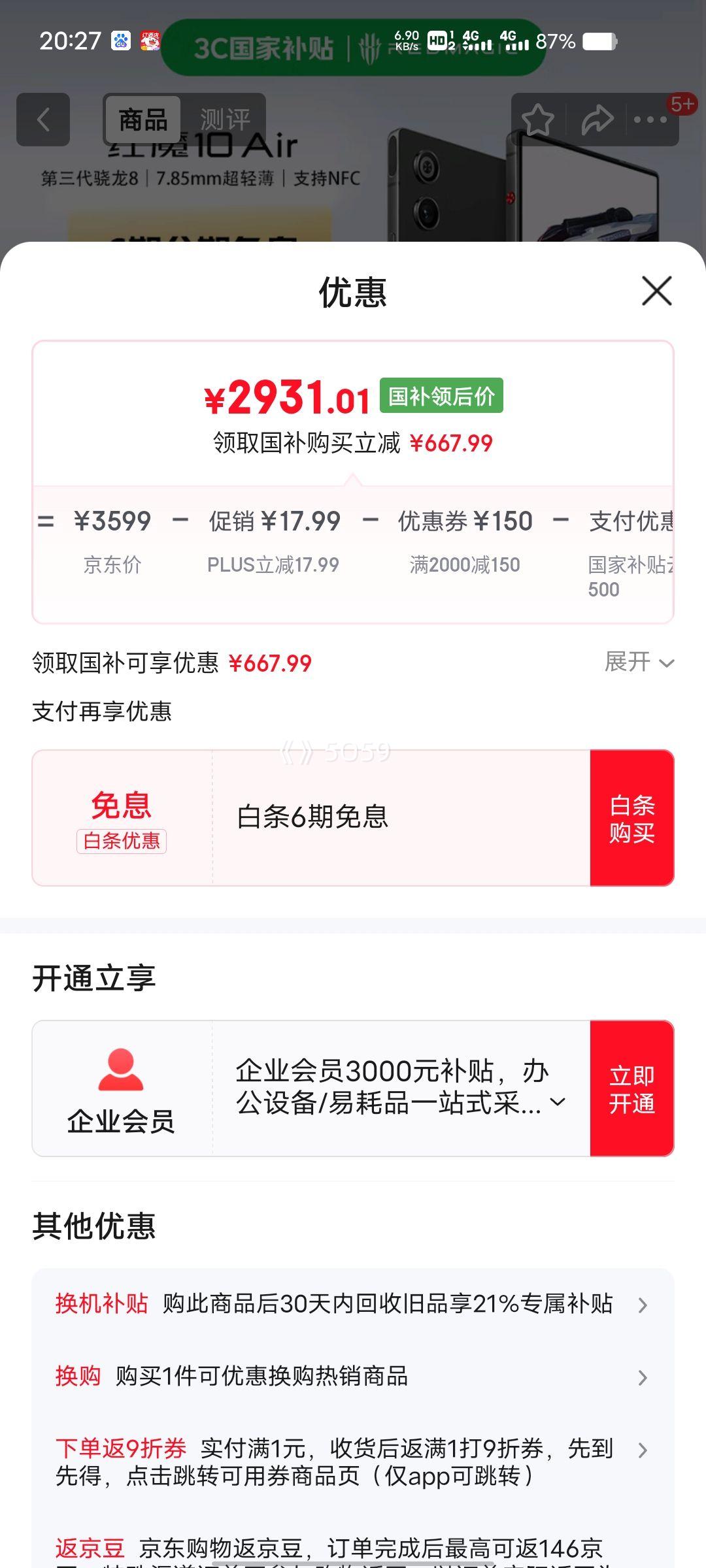Image resolution: width=706 pixels, height=1568 pixels.
Task: Open the 换购 hot-sale items row
Action: (x=353, y=1376)
